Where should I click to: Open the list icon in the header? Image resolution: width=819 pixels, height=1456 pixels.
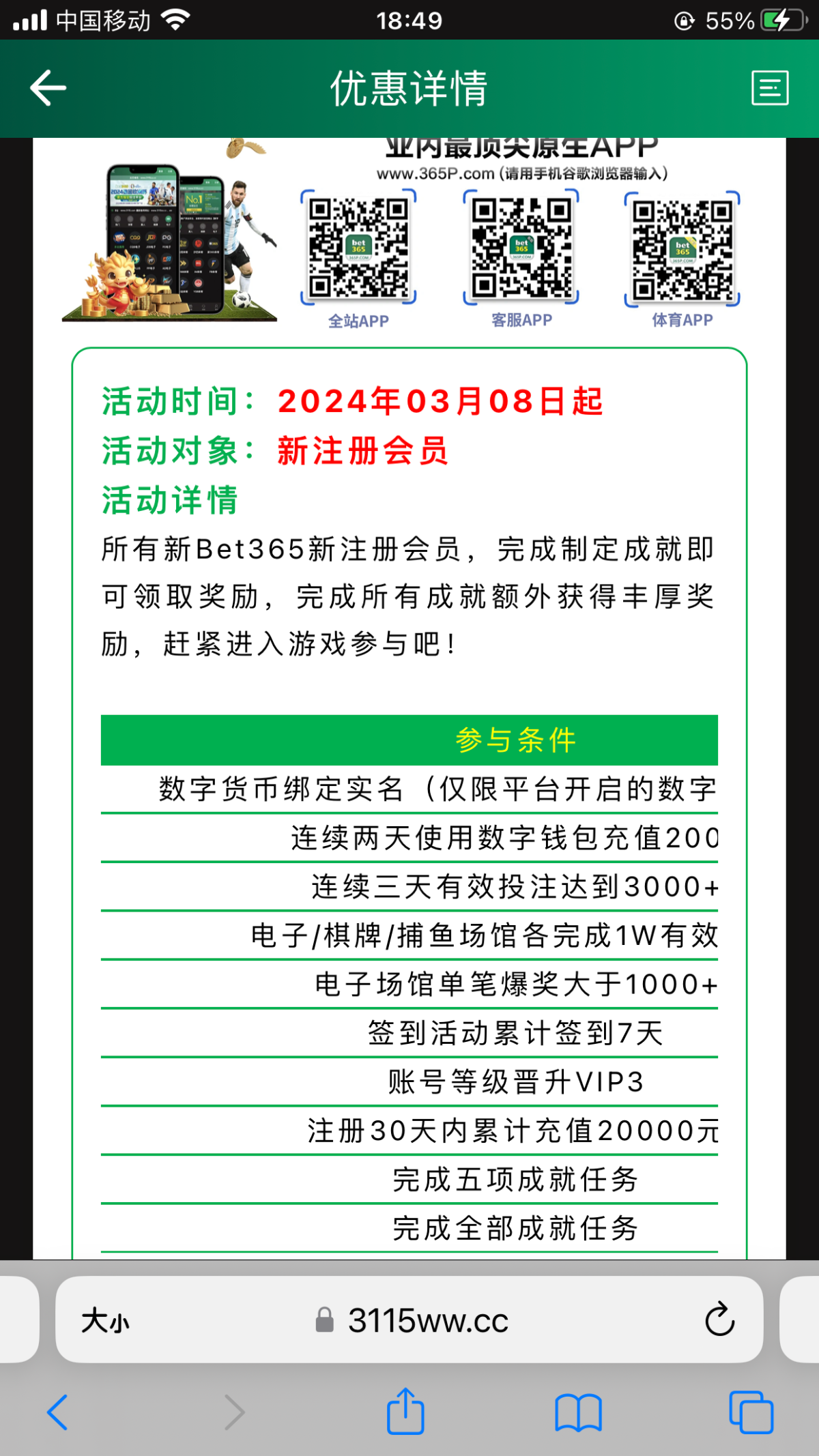coord(770,88)
